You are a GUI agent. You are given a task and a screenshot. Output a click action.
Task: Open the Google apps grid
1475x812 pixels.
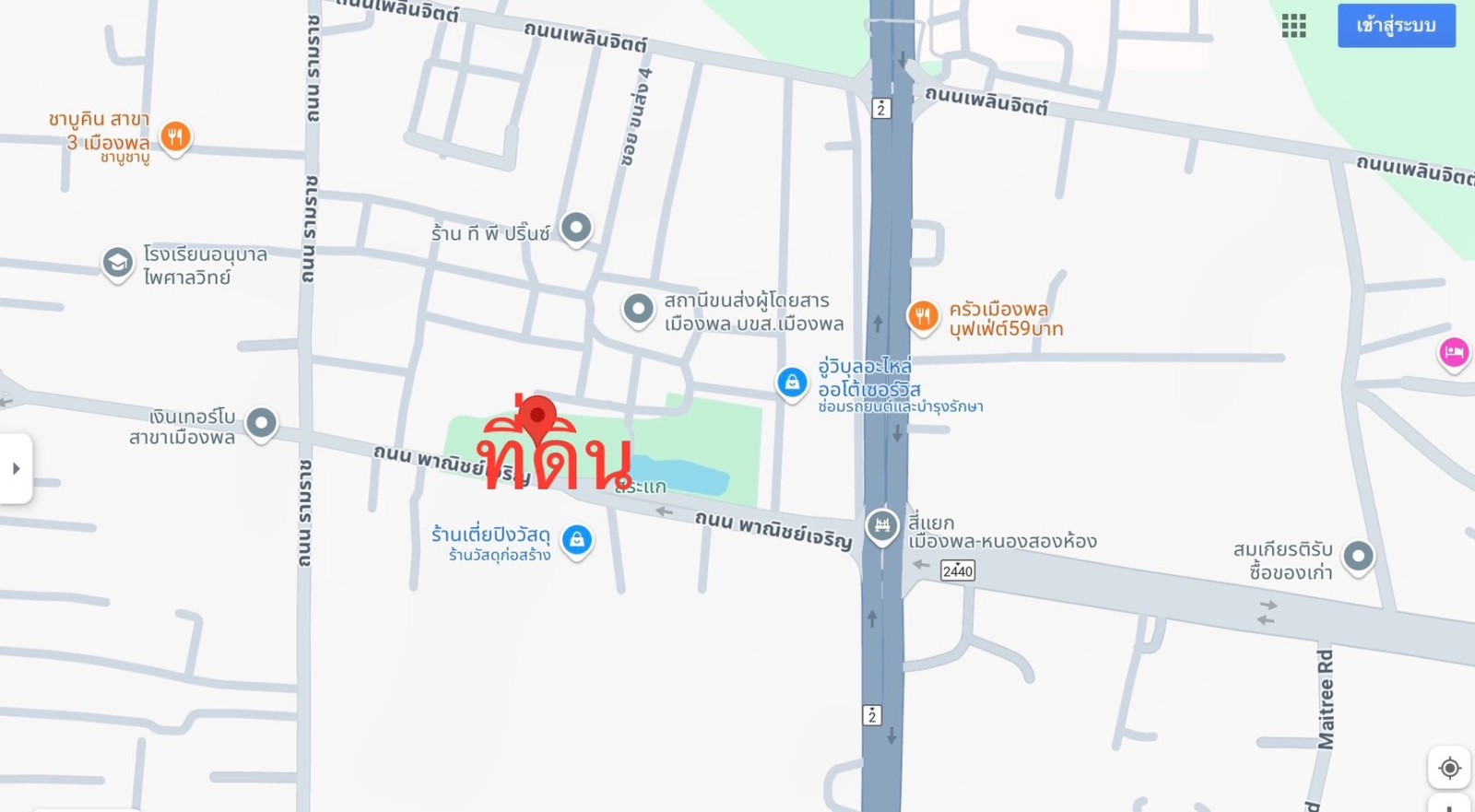[x=1293, y=26]
